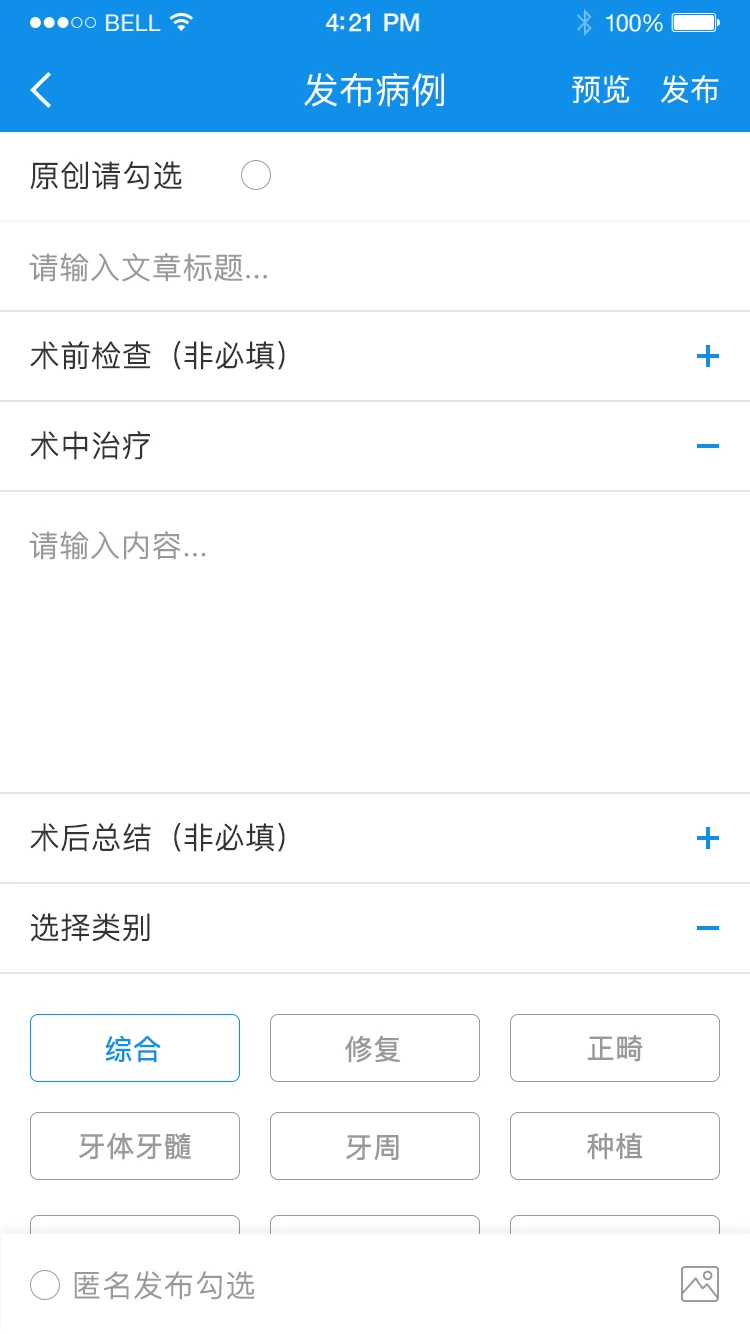Expand the 术后总结 section
The width and height of the screenshot is (750, 1334).
[708, 838]
